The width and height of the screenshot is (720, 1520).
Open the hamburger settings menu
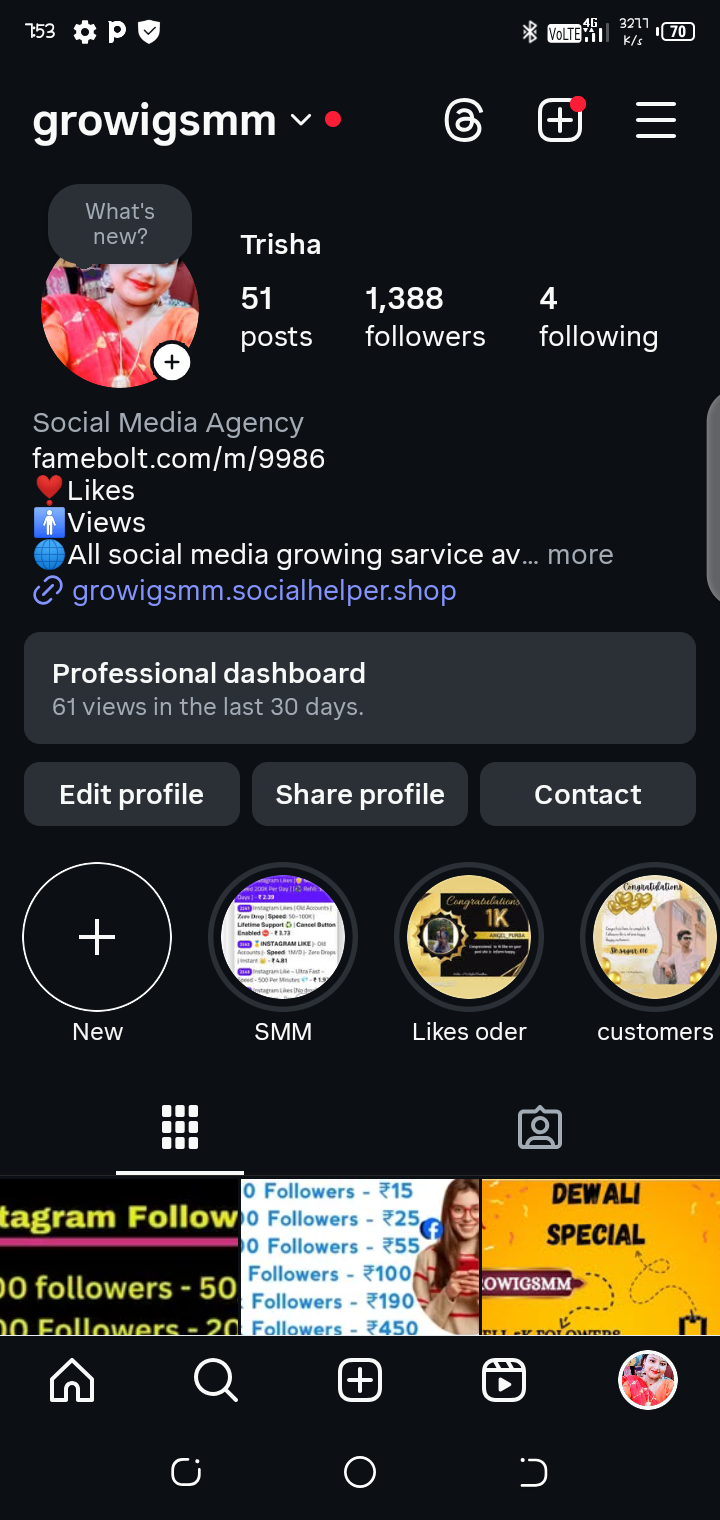pos(656,122)
